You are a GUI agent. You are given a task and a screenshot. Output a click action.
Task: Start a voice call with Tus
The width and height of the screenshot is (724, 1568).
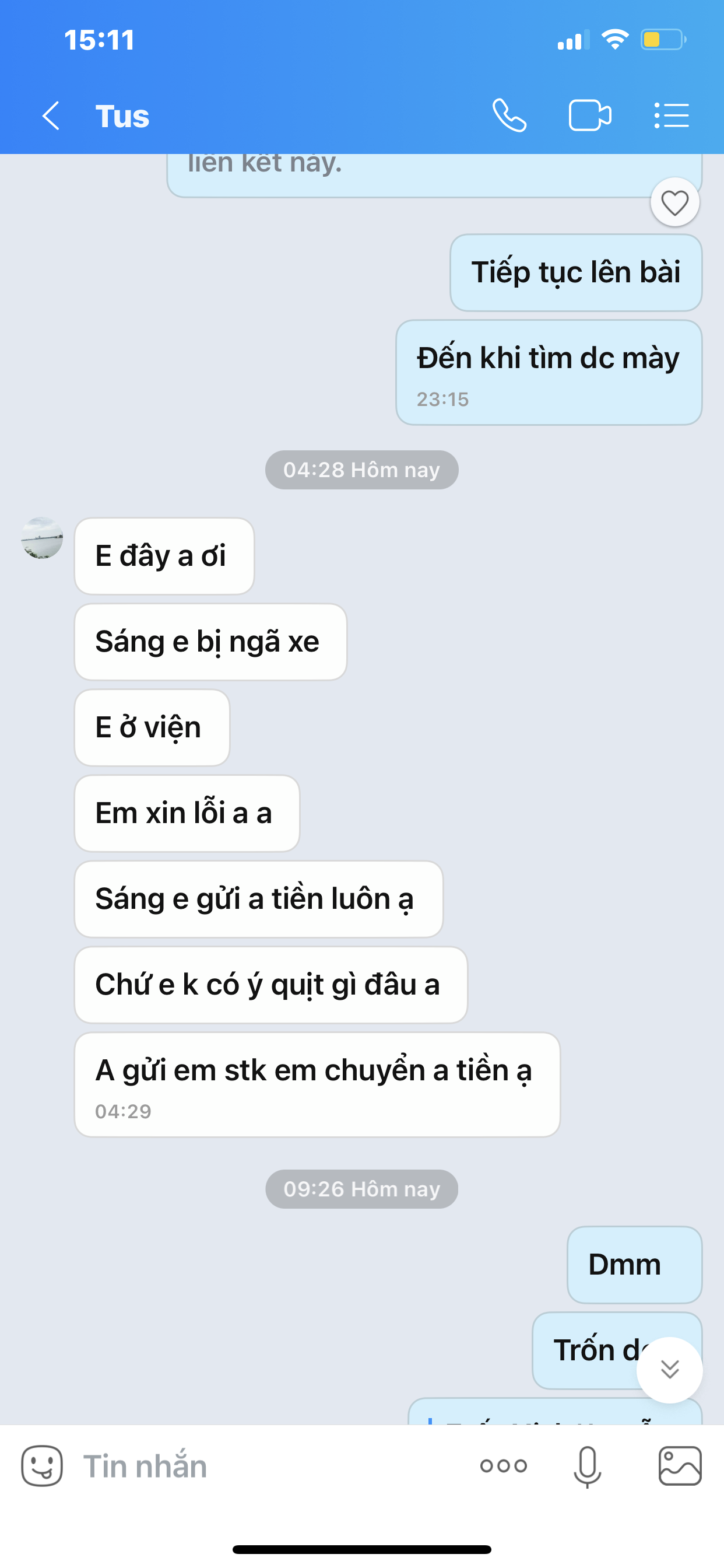[509, 116]
